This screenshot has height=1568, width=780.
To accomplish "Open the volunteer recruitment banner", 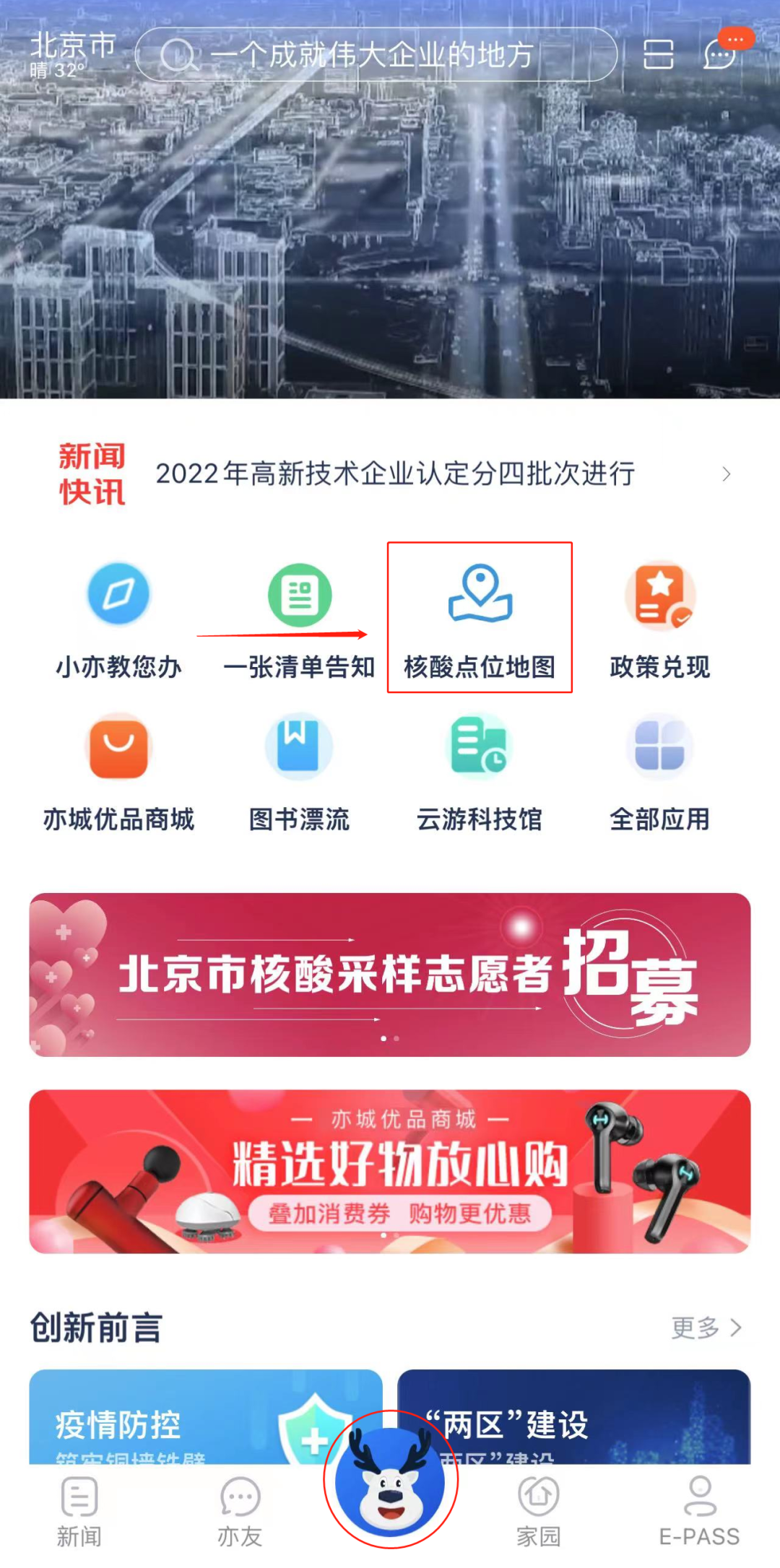I will pos(390,975).
